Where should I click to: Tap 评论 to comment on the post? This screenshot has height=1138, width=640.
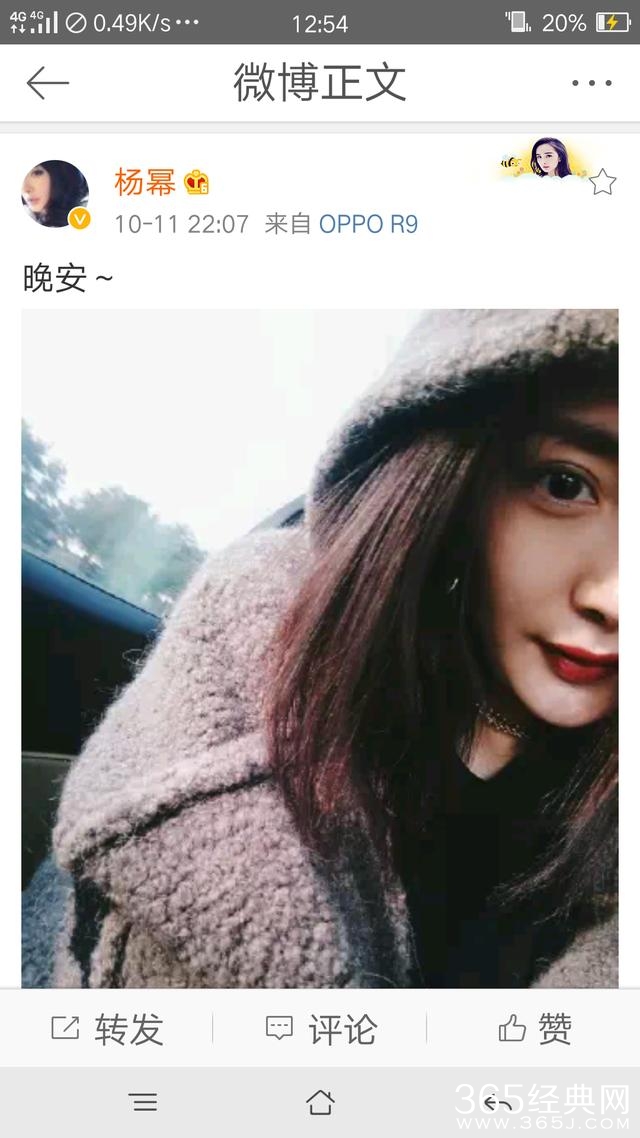(321, 1028)
